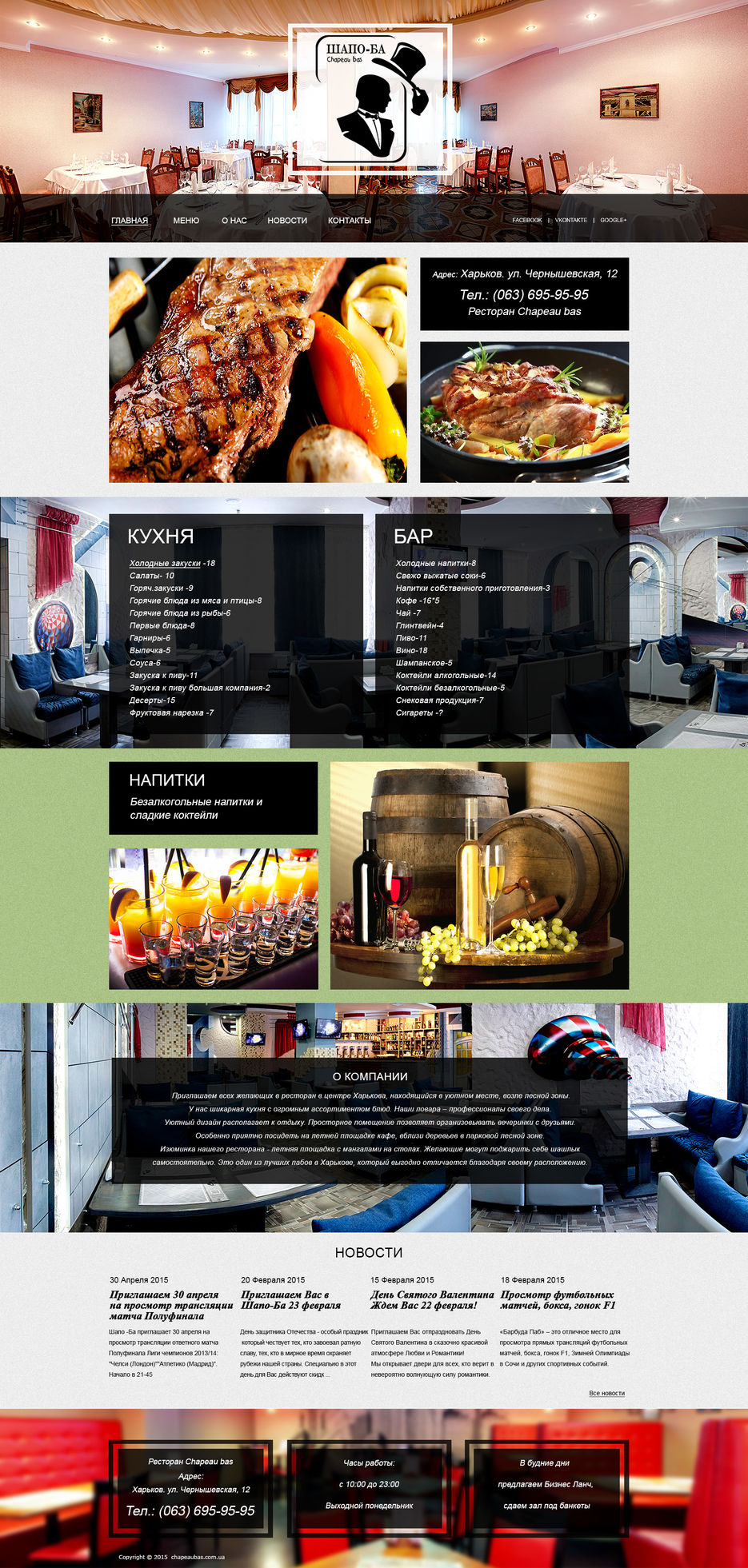Choose Холодные напитки in the Бар list
Image resolution: width=748 pixels, height=1568 pixels.
(435, 563)
